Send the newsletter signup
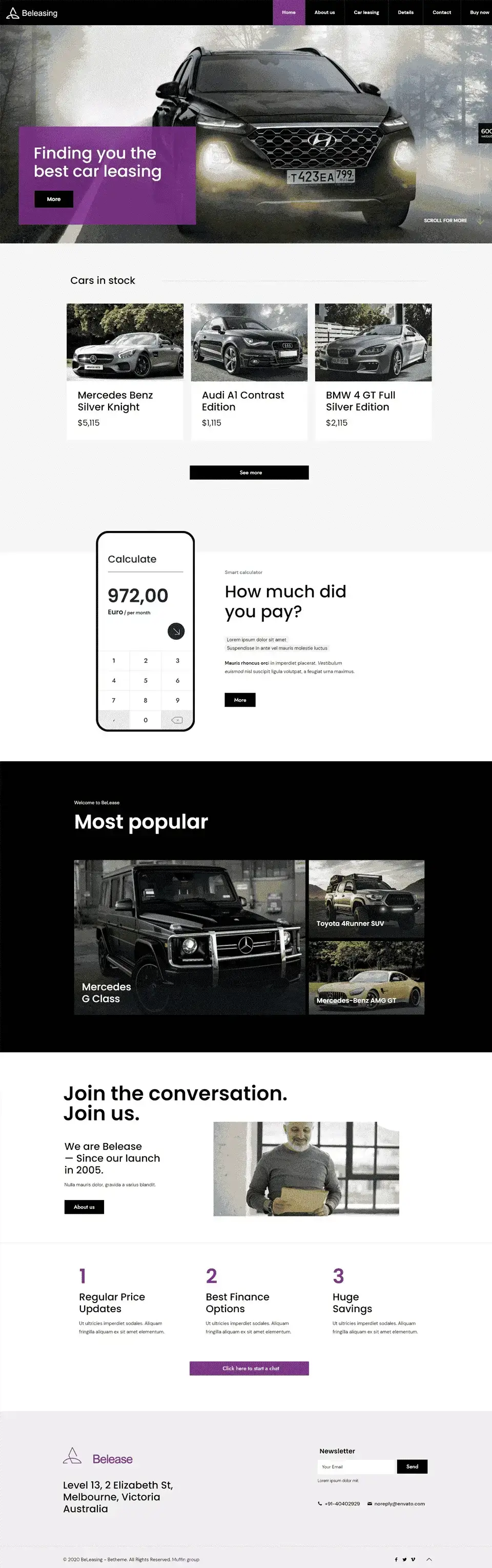Screen dimensions: 492x1568 (x=412, y=1467)
